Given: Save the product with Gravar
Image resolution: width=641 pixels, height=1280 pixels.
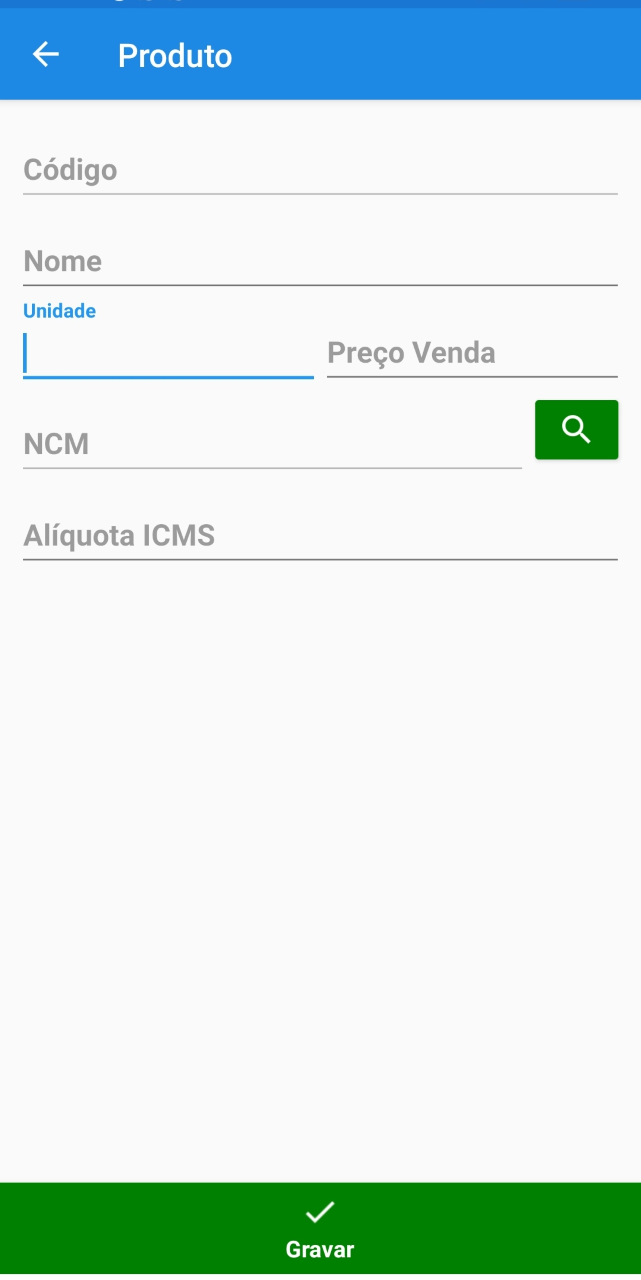Looking at the screenshot, I should point(320,1229).
